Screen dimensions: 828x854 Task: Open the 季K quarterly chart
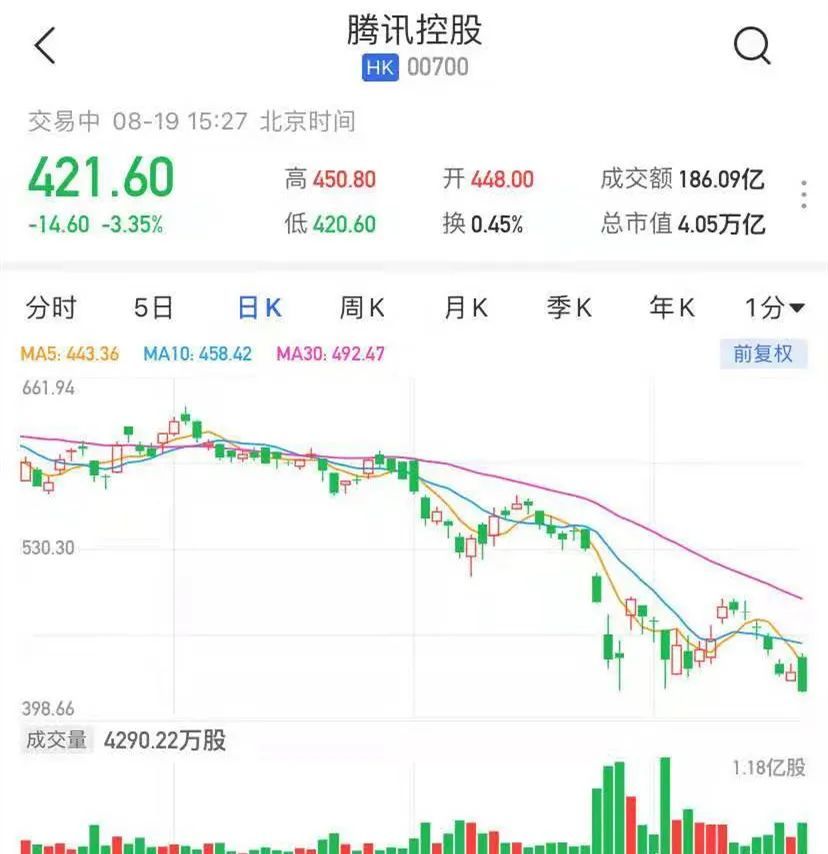click(568, 308)
